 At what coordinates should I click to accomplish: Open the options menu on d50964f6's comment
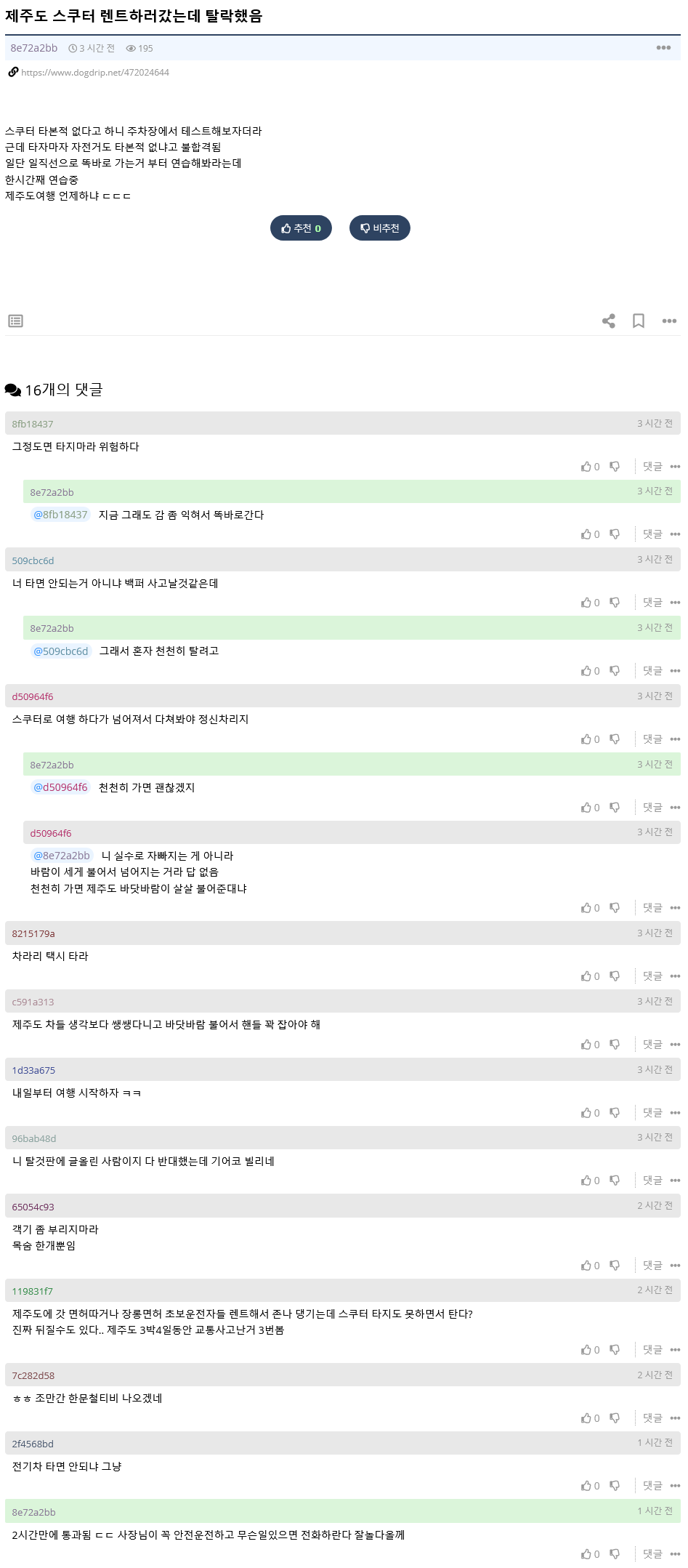pos(676,739)
